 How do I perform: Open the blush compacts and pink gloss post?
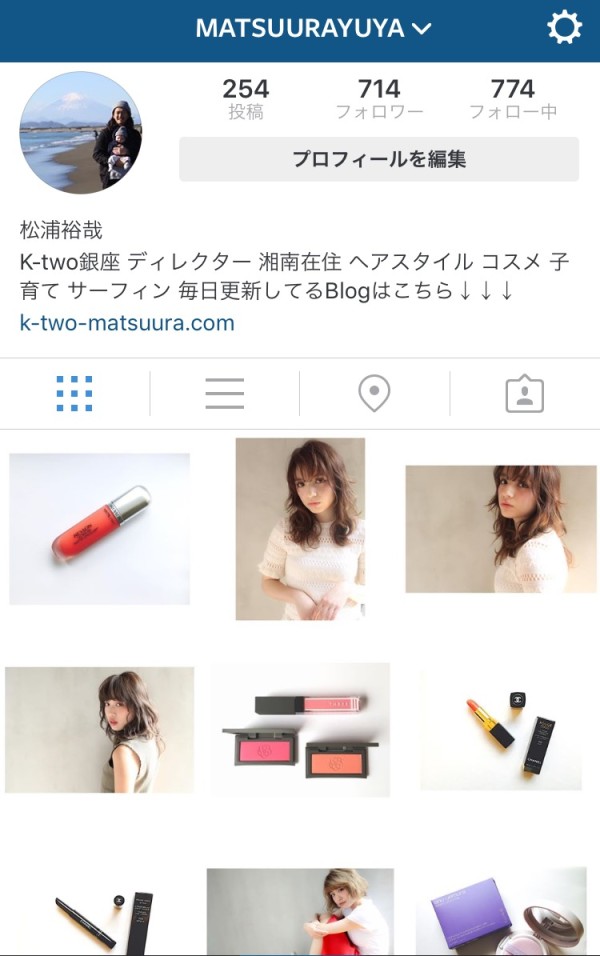pyautogui.click(x=300, y=730)
